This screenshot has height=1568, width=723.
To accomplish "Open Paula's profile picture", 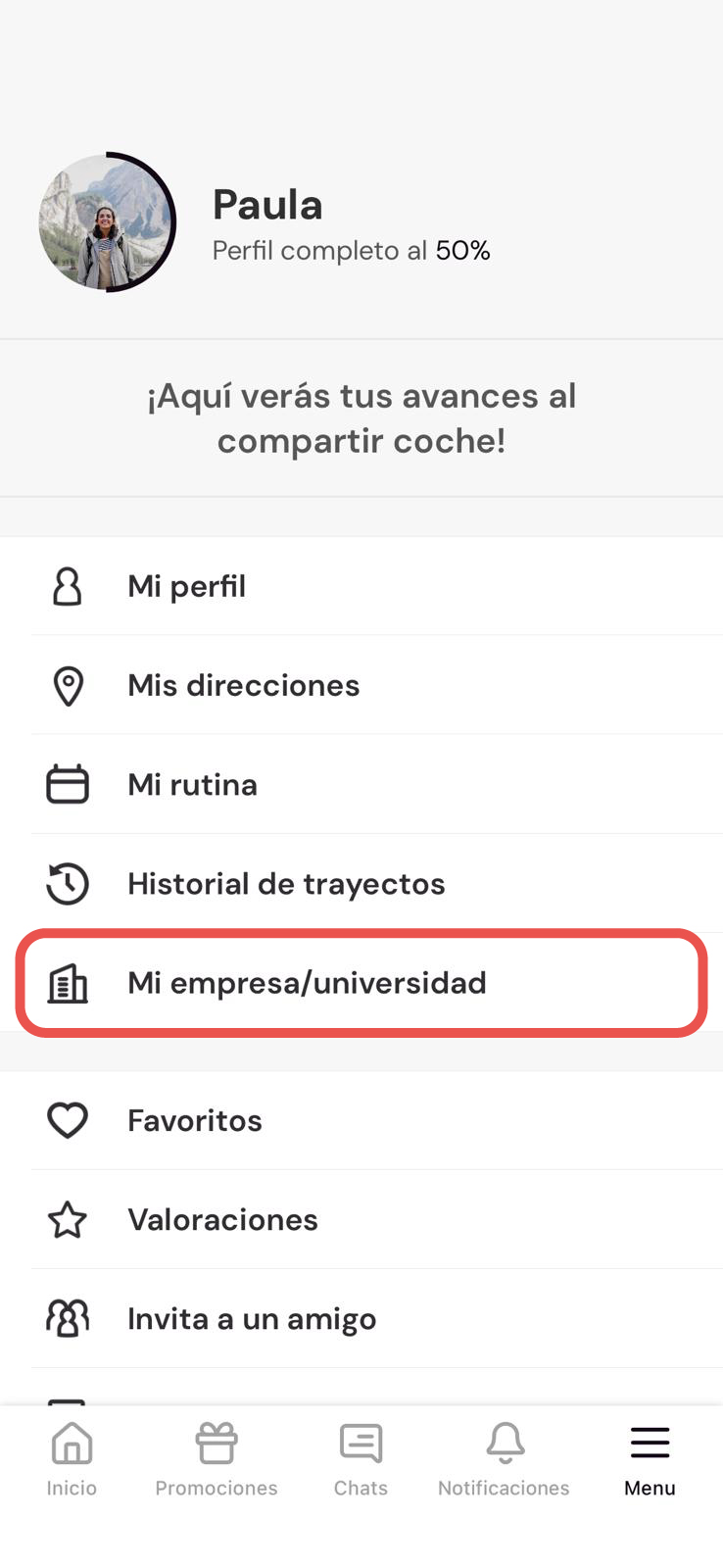I will (108, 222).
